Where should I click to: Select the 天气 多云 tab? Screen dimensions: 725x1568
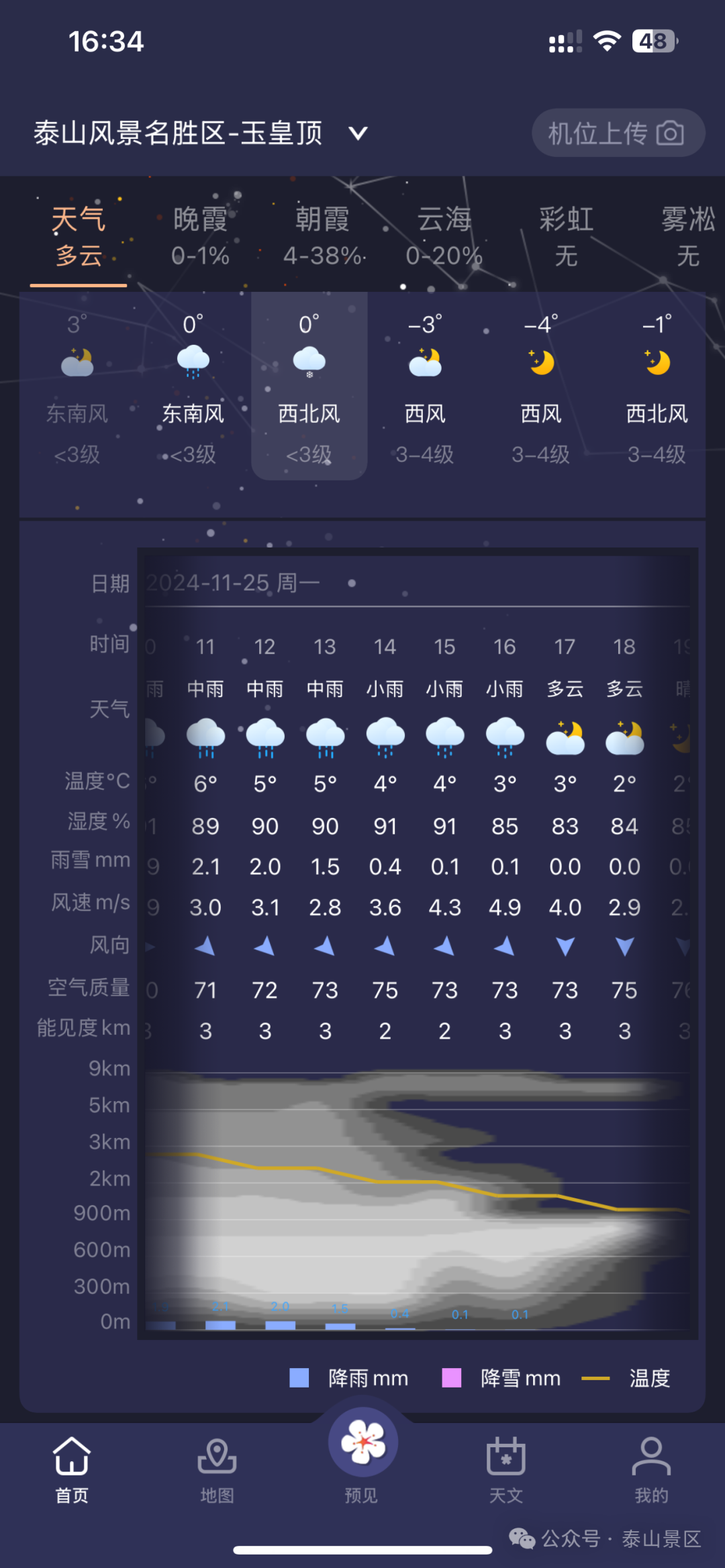click(79, 237)
